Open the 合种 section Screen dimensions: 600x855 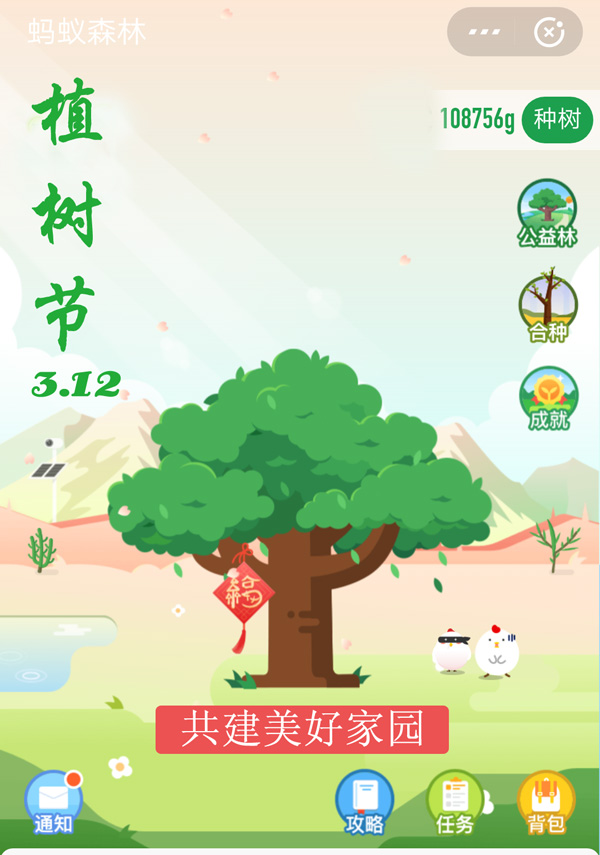click(x=547, y=306)
